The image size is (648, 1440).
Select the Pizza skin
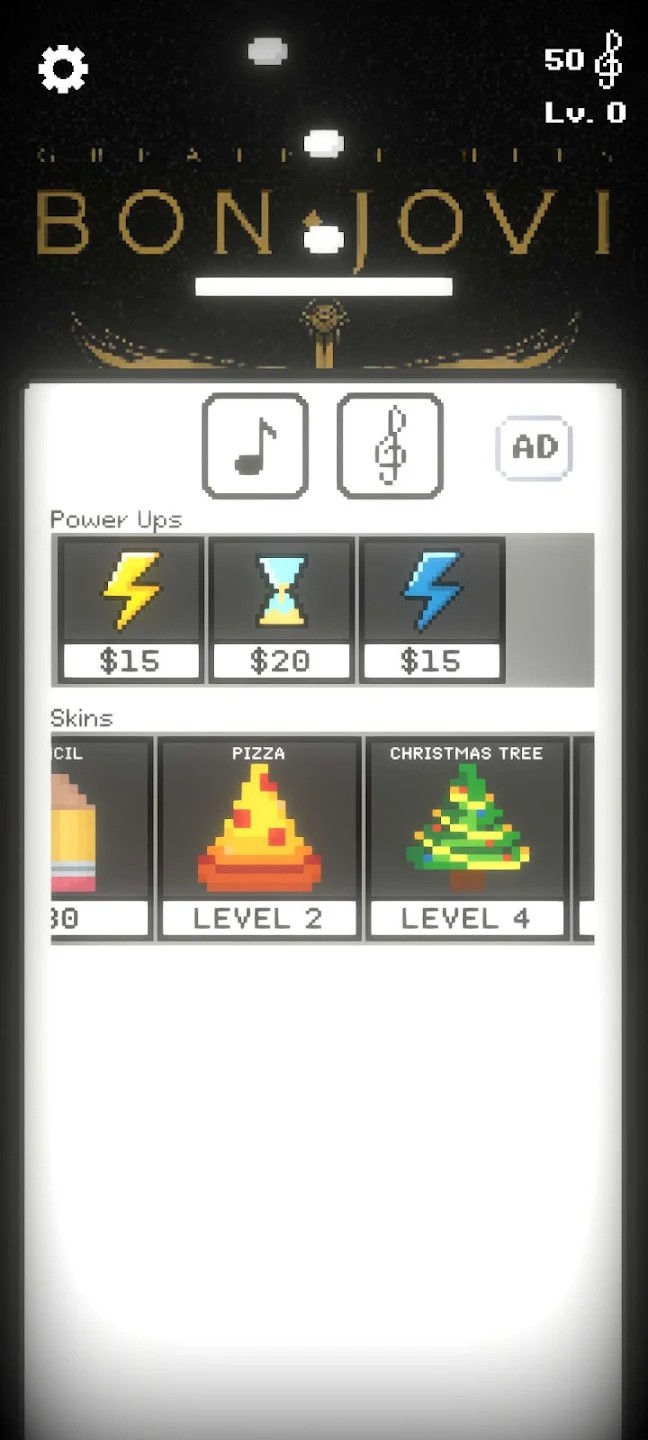[259, 838]
